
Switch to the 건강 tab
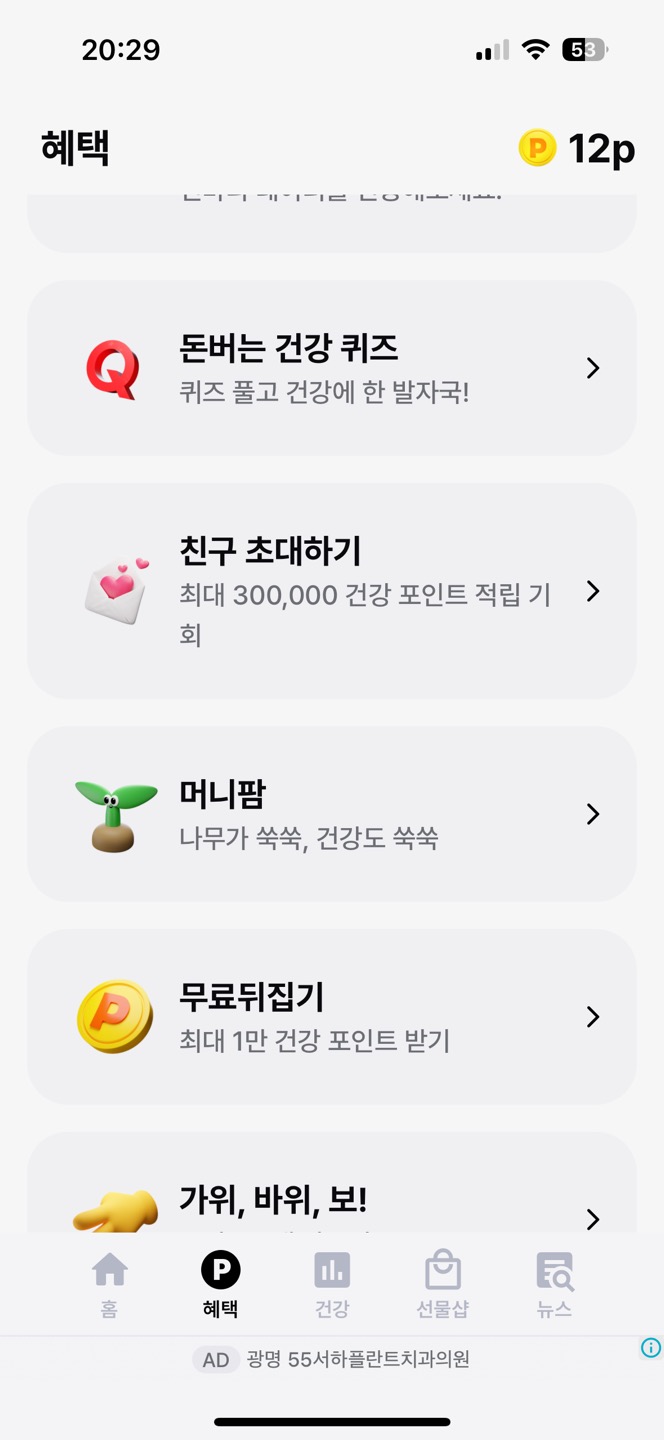pyautogui.click(x=332, y=1285)
